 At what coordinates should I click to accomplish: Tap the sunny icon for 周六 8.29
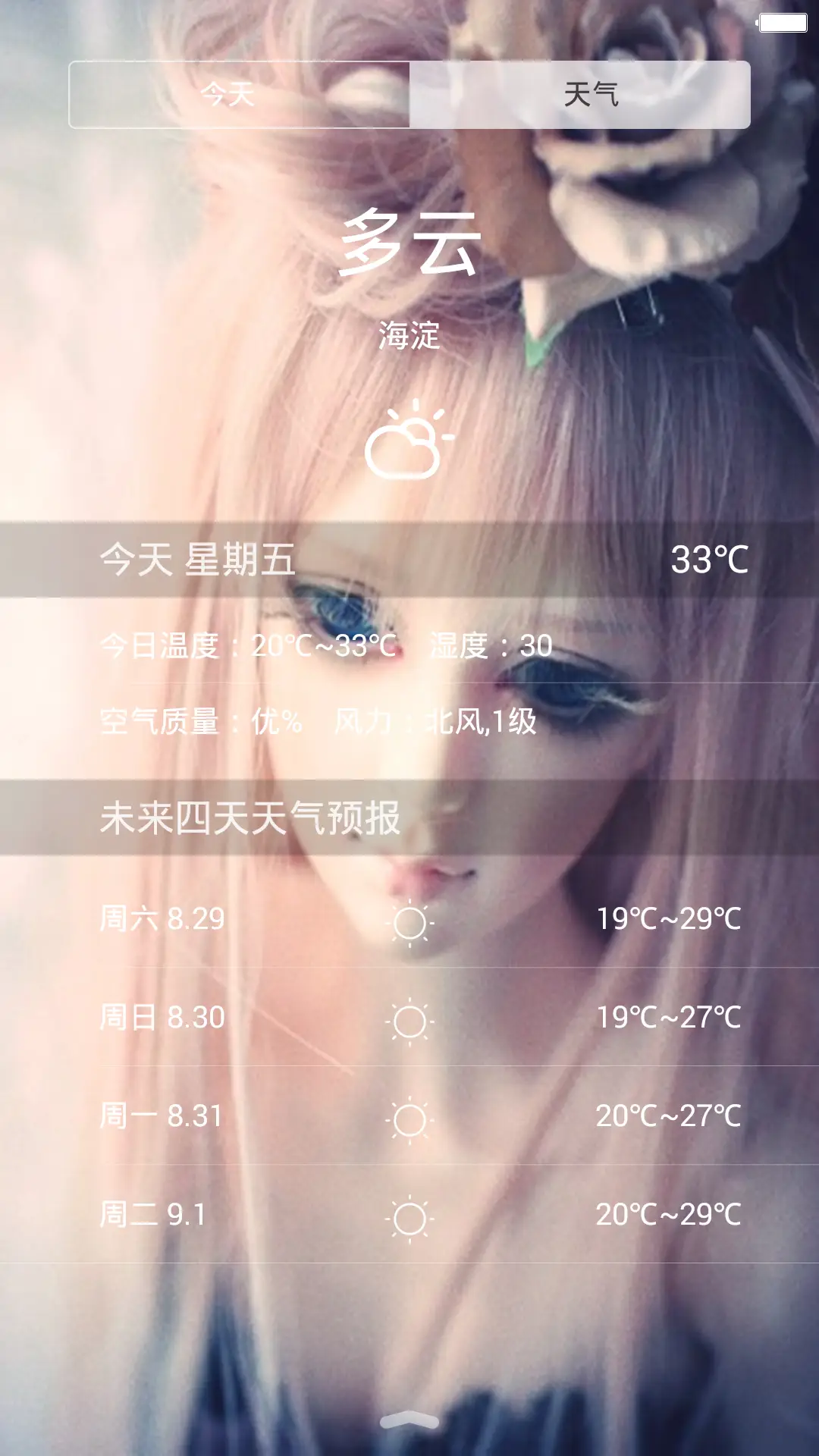(x=409, y=924)
